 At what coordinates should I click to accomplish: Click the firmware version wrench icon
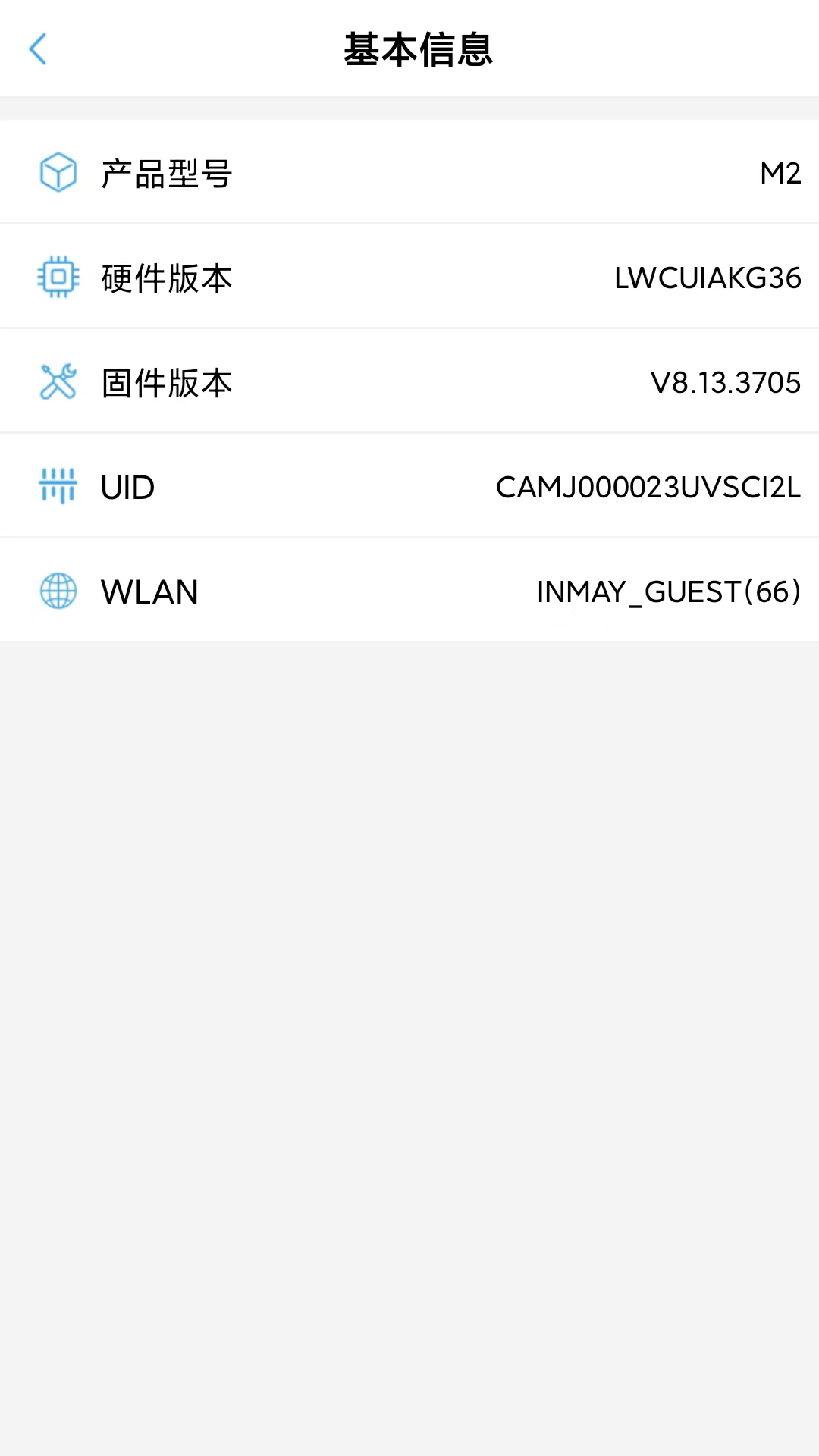(x=58, y=382)
